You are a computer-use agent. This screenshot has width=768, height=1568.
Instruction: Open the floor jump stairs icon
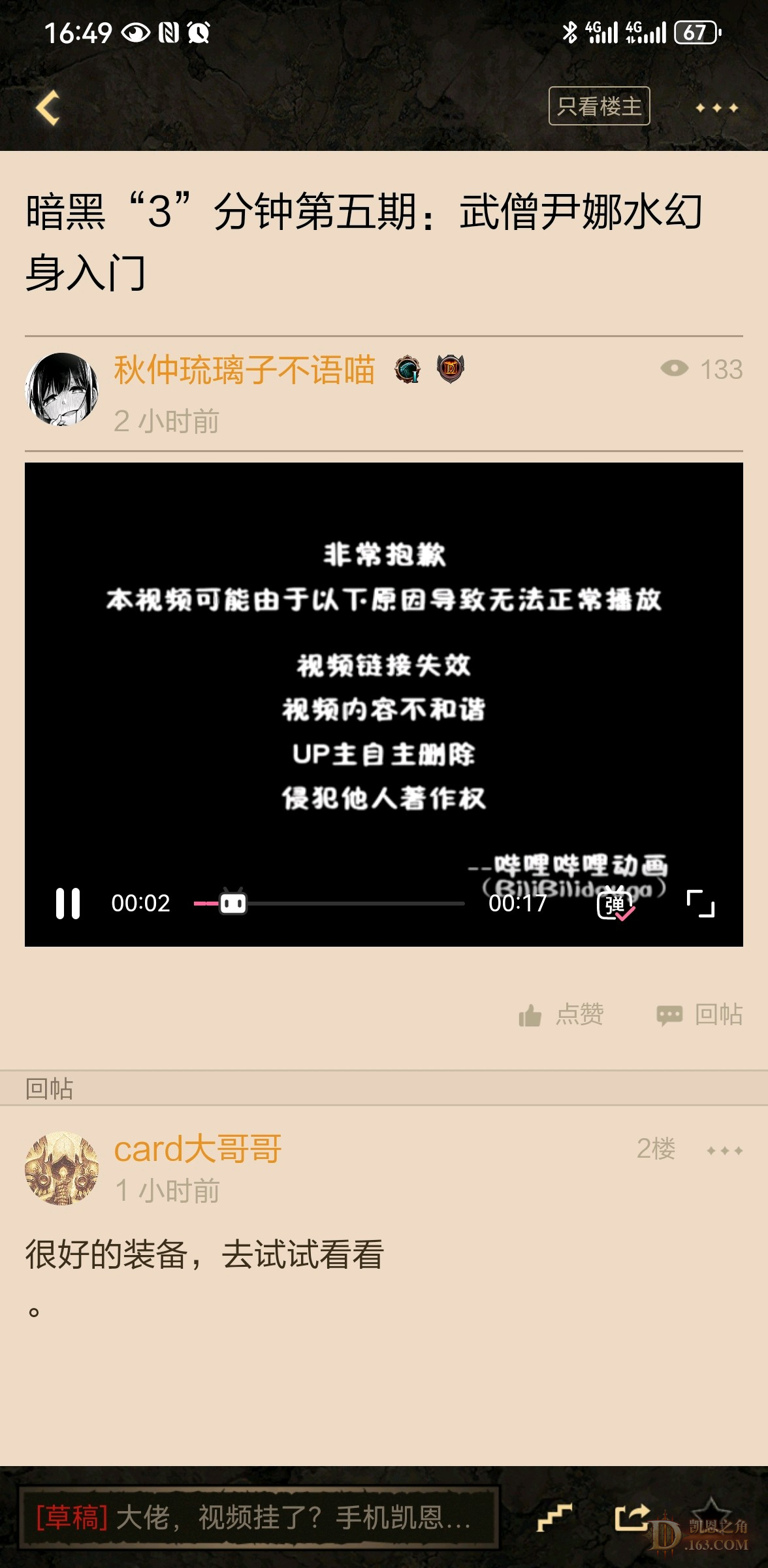(554, 1517)
